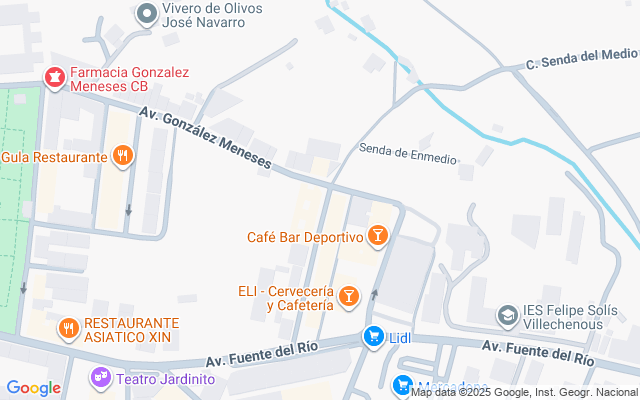Select the Gula Restaurante pin

(x=122, y=156)
